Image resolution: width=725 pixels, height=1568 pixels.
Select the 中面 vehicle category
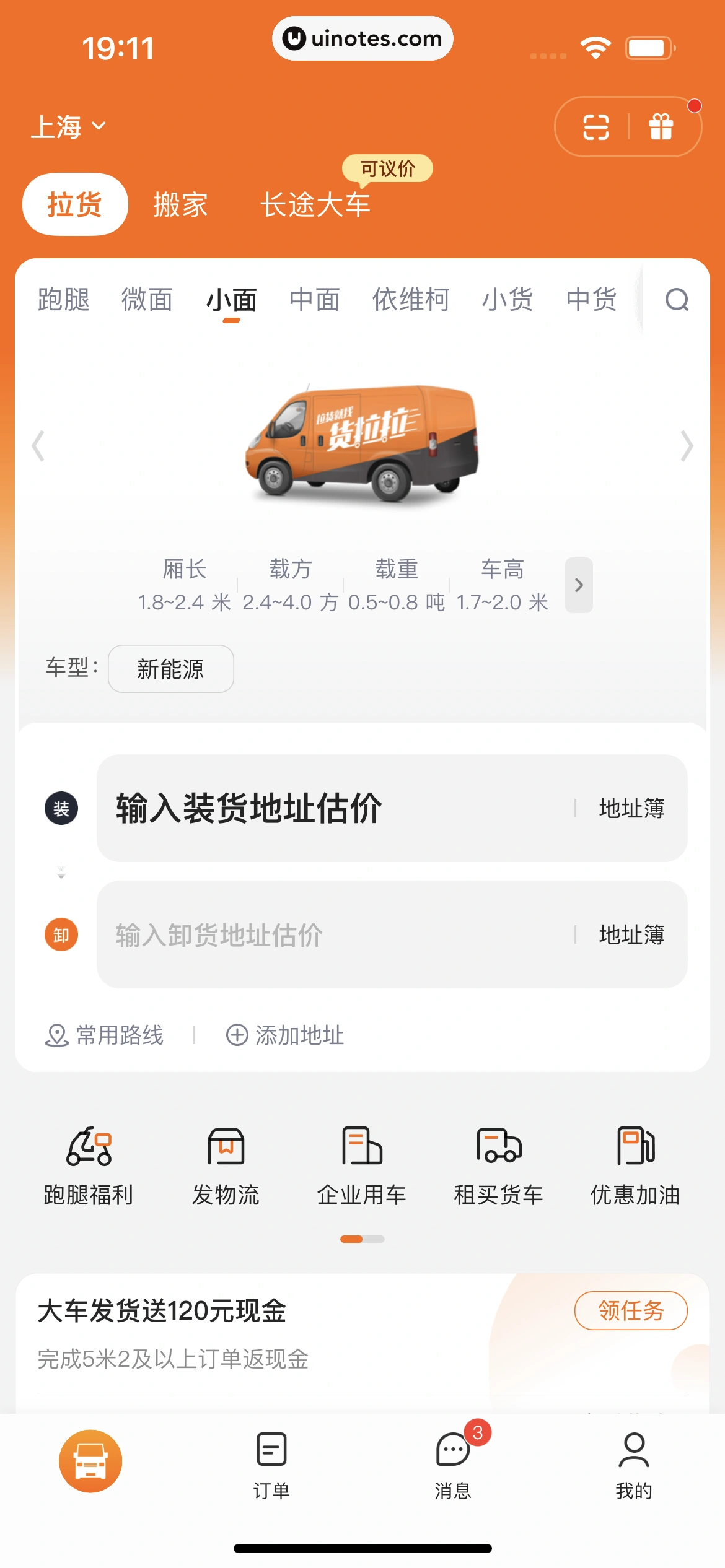(x=314, y=300)
